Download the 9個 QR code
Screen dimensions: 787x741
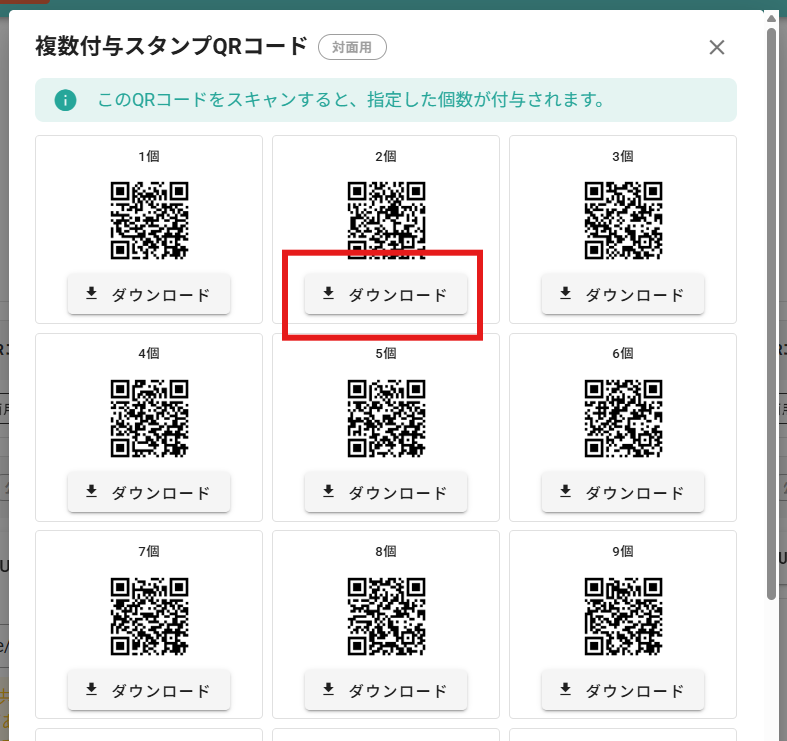click(x=623, y=690)
